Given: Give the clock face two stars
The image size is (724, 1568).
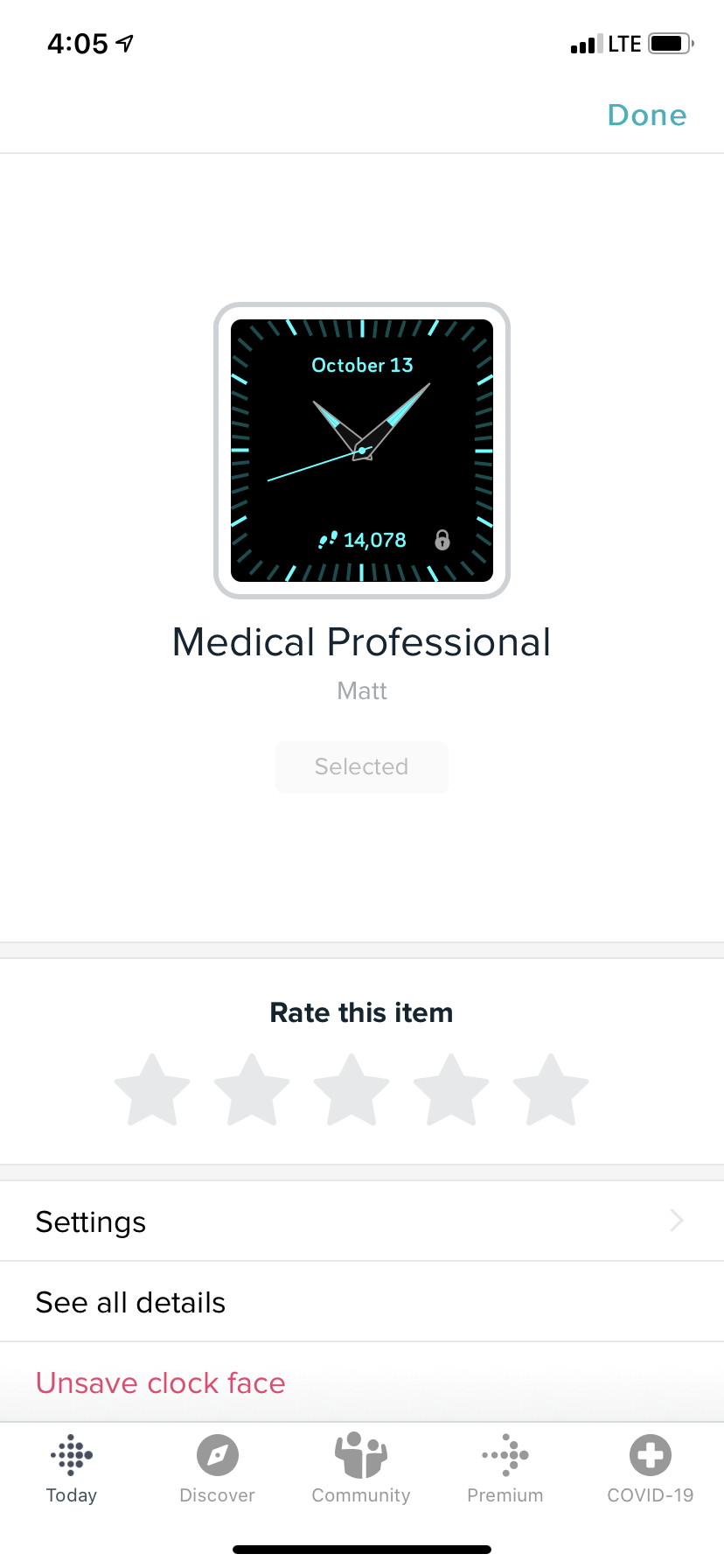Looking at the screenshot, I should (x=252, y=1090).
